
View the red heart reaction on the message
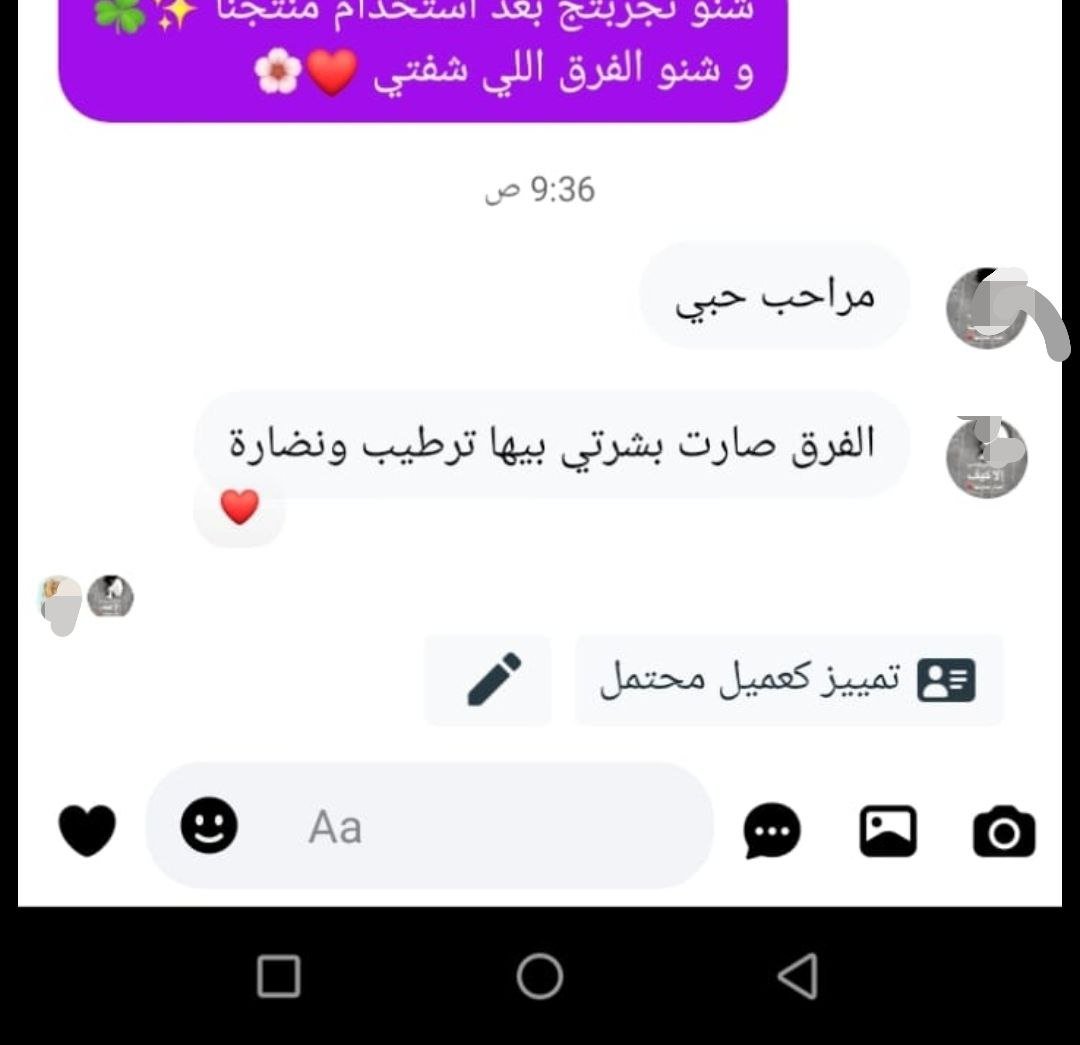[239, 508]
